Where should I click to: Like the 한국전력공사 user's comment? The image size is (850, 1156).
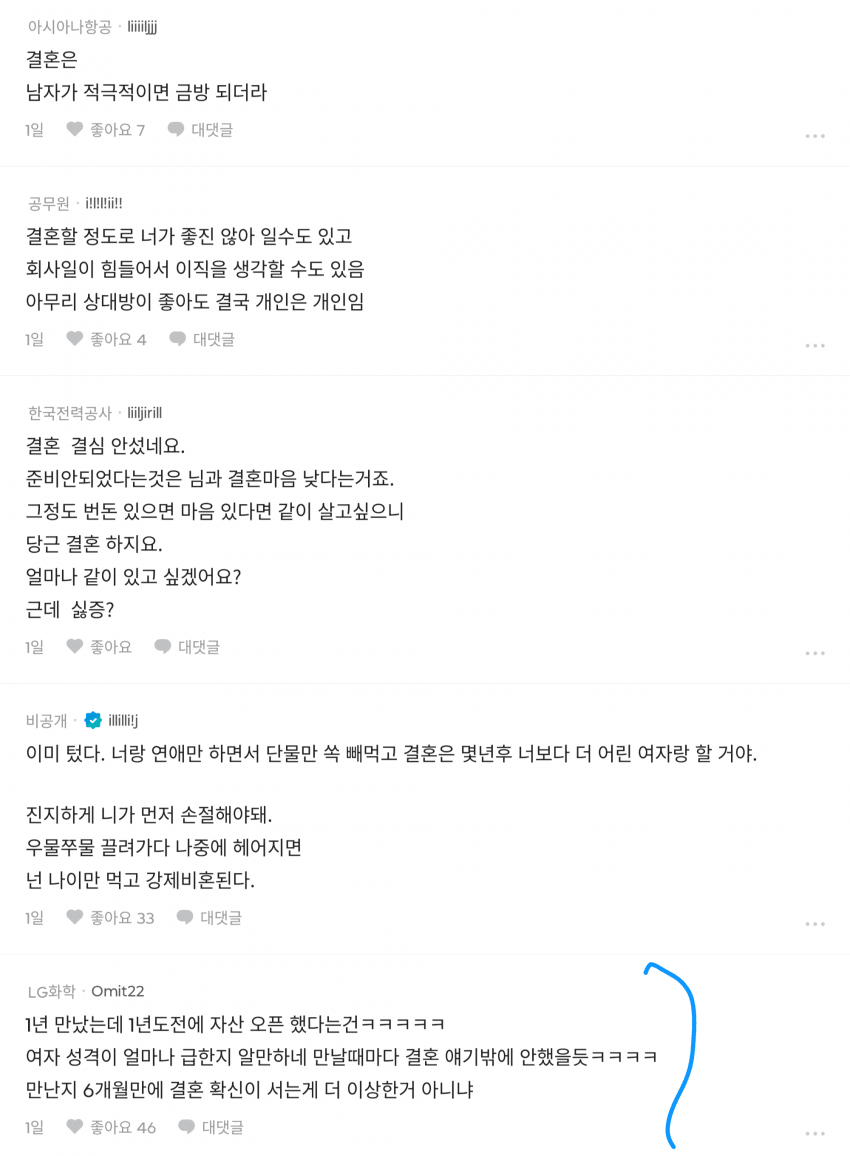[99, 647]
